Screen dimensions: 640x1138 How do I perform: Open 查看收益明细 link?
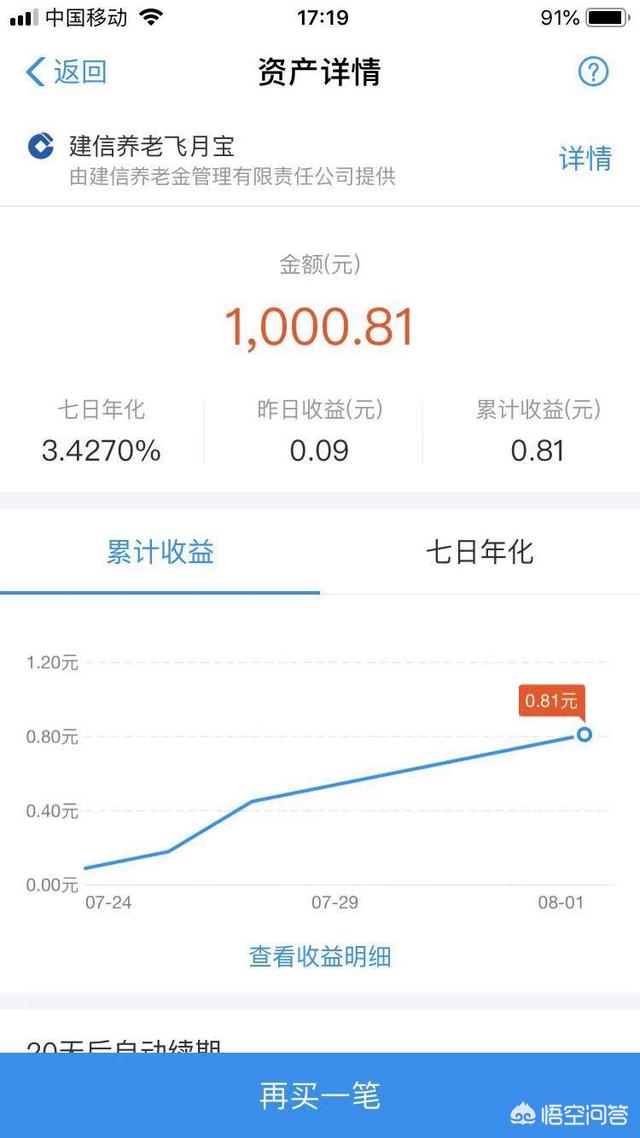point(320,956)
